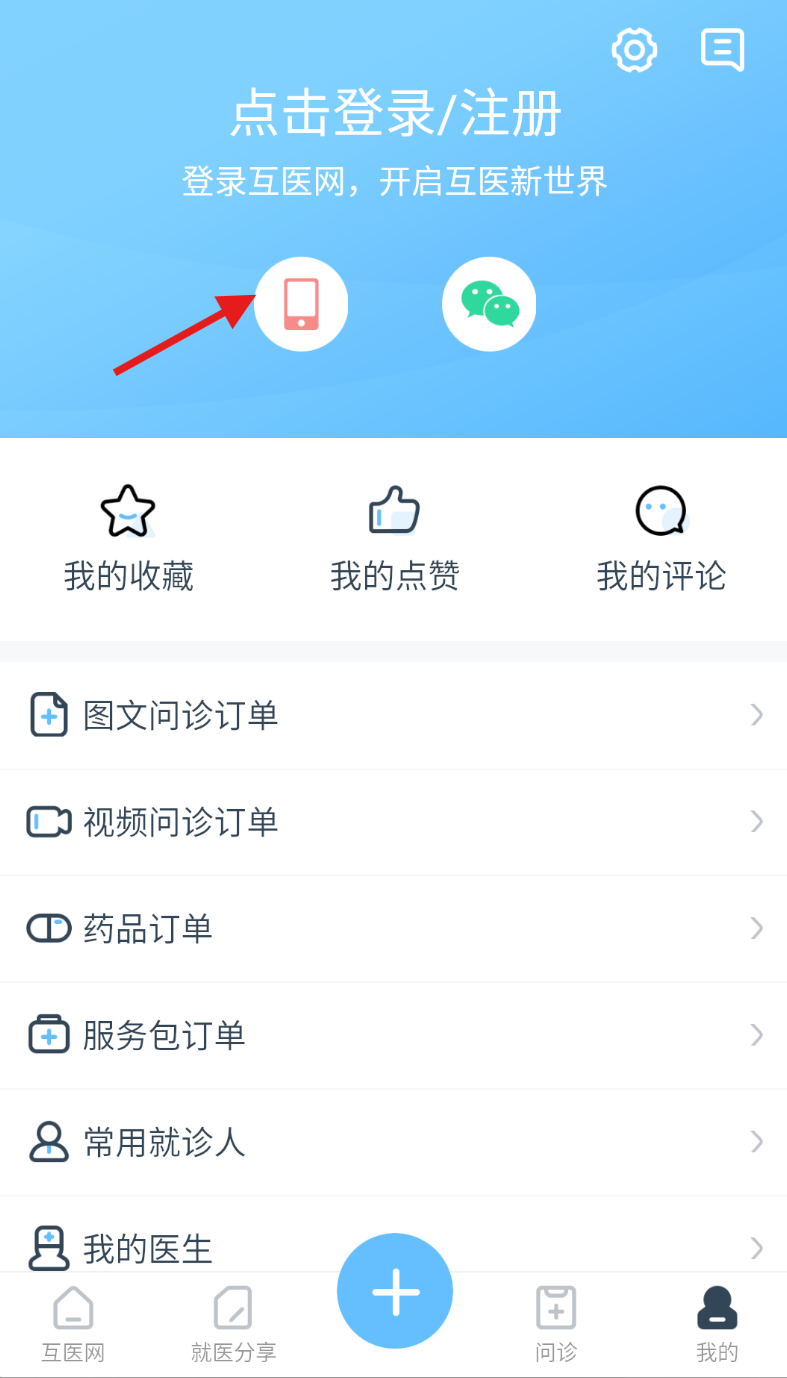Select the 我的 tab
The image size is (787, 1378).
coord(717,1325)
